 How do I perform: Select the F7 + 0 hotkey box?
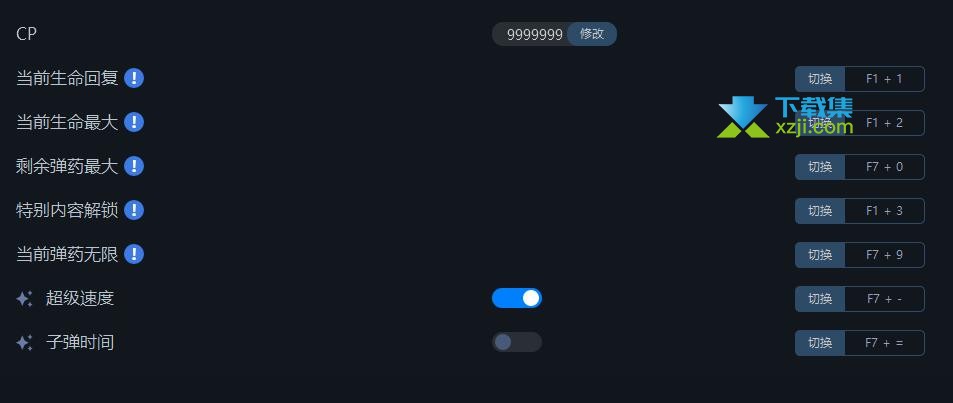tap(884, 167)
